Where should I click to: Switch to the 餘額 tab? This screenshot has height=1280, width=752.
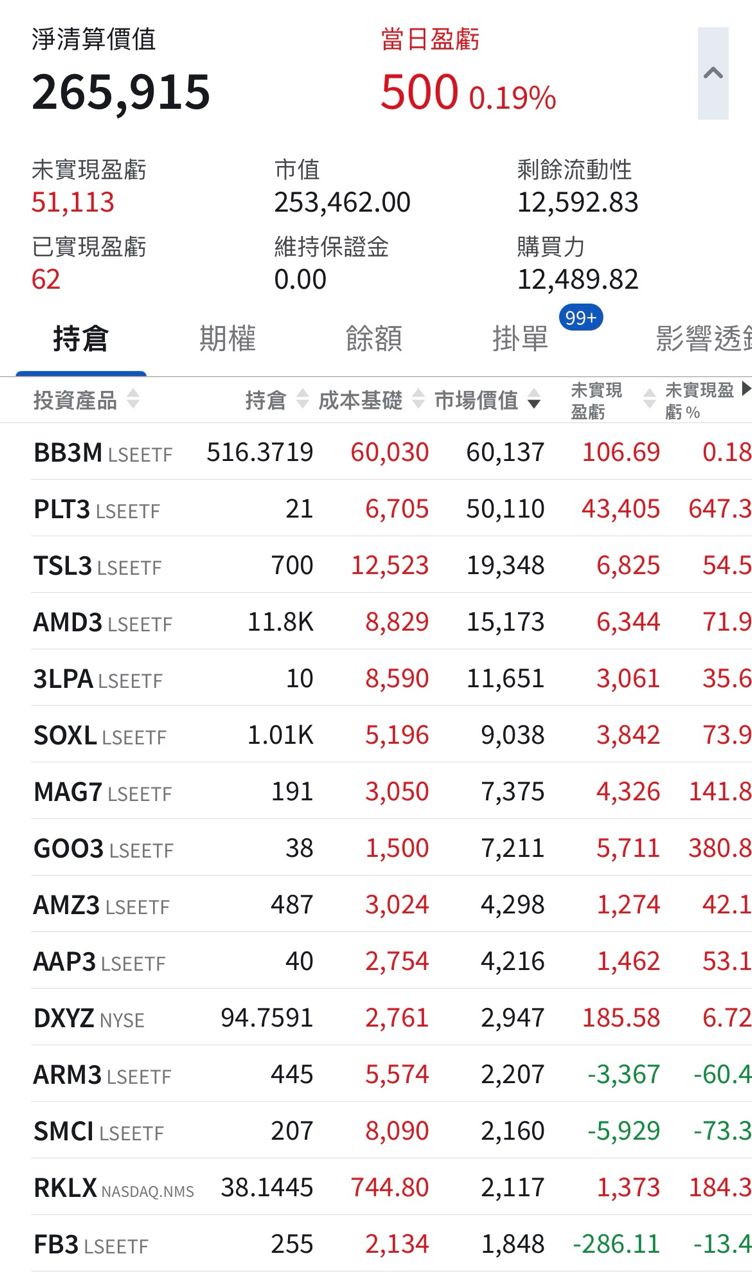tap(374, 339)
